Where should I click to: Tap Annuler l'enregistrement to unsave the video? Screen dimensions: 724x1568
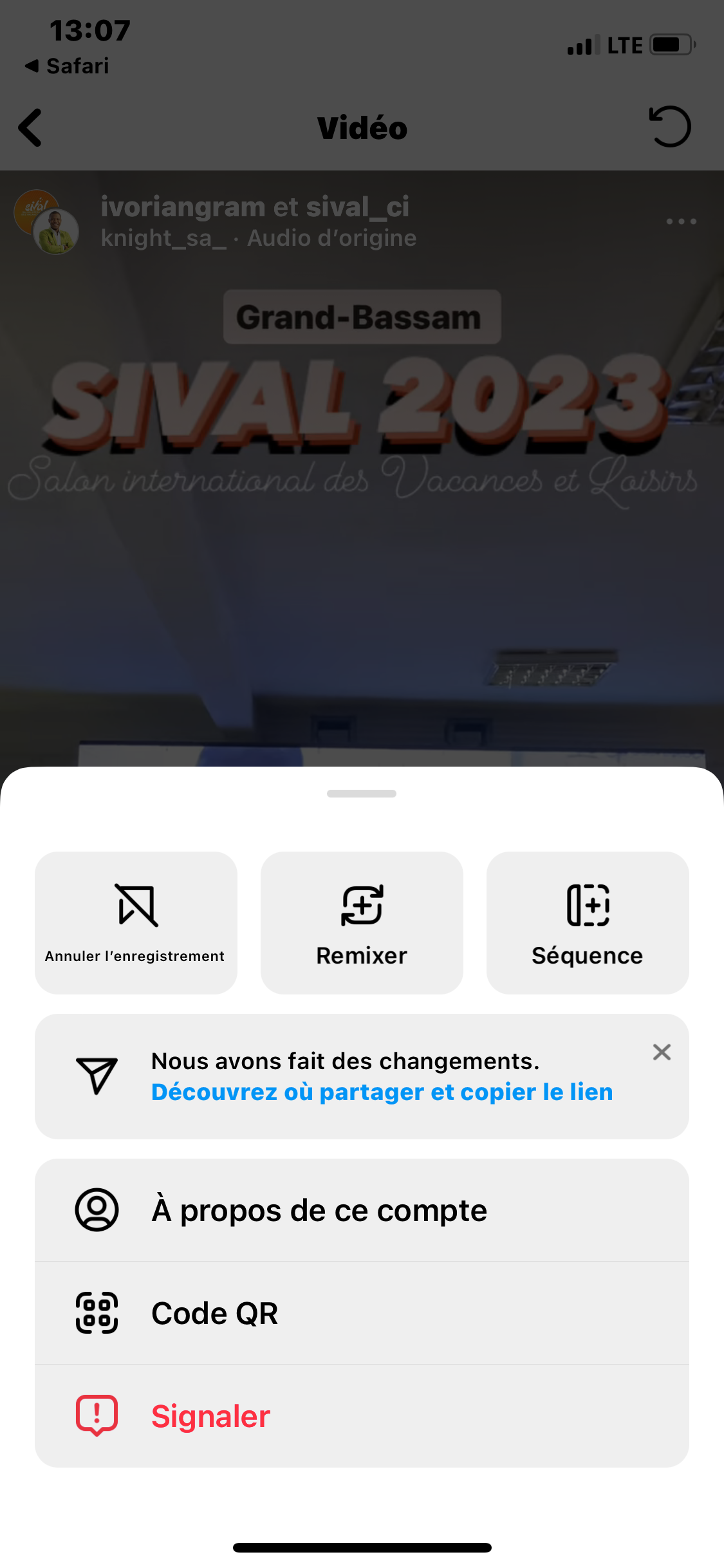point(136,922)
